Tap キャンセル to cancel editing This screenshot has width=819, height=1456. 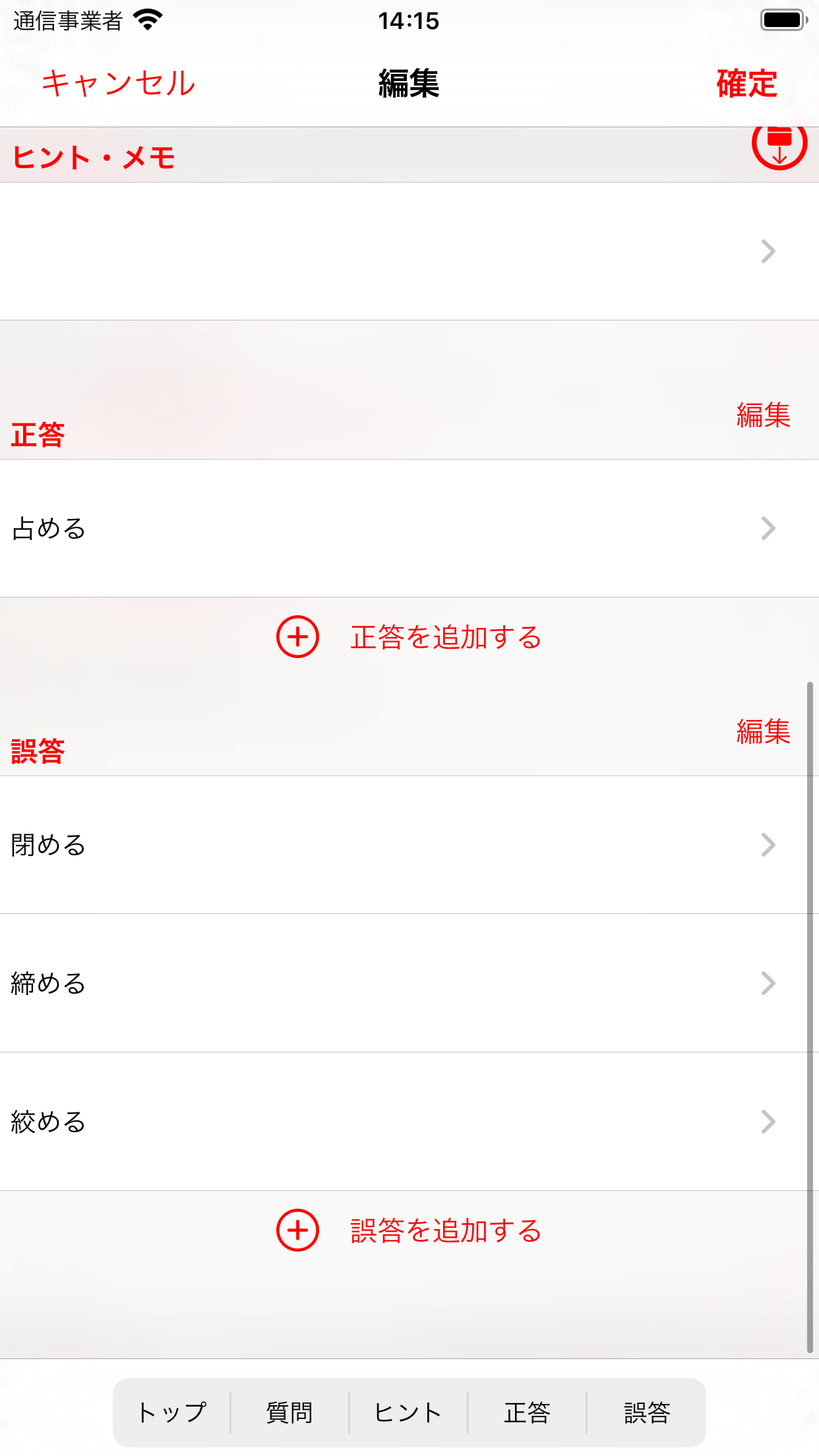click(119, 84)
